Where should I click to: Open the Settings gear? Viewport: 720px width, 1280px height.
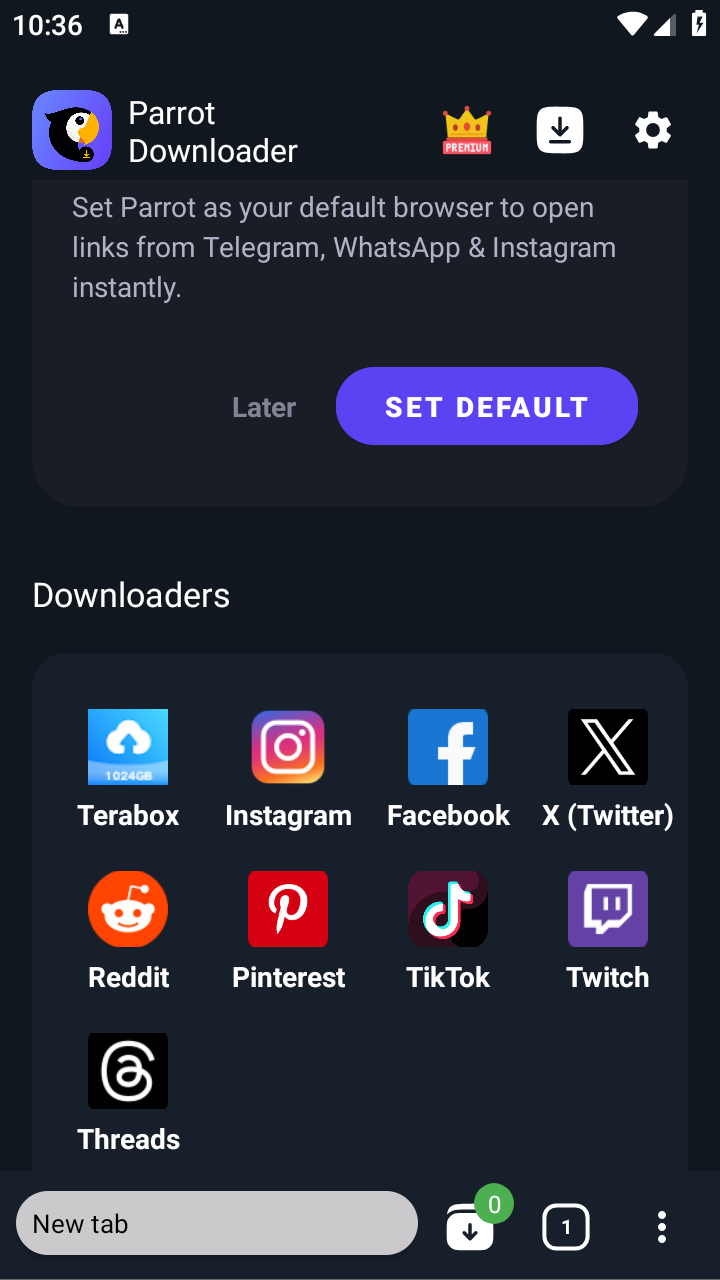(x=652, y=129)
